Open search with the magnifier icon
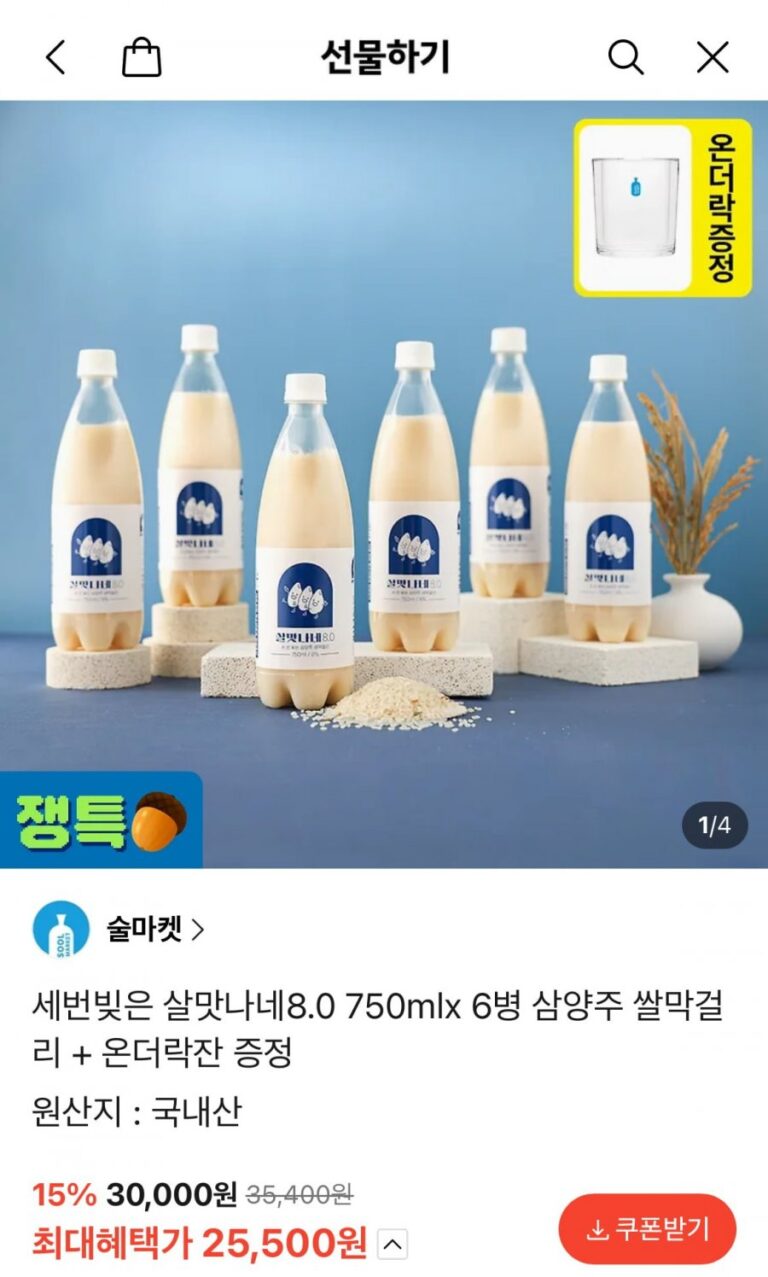Image resolution: width=768 pixels, height=1277 pixels. pos(626,58)
